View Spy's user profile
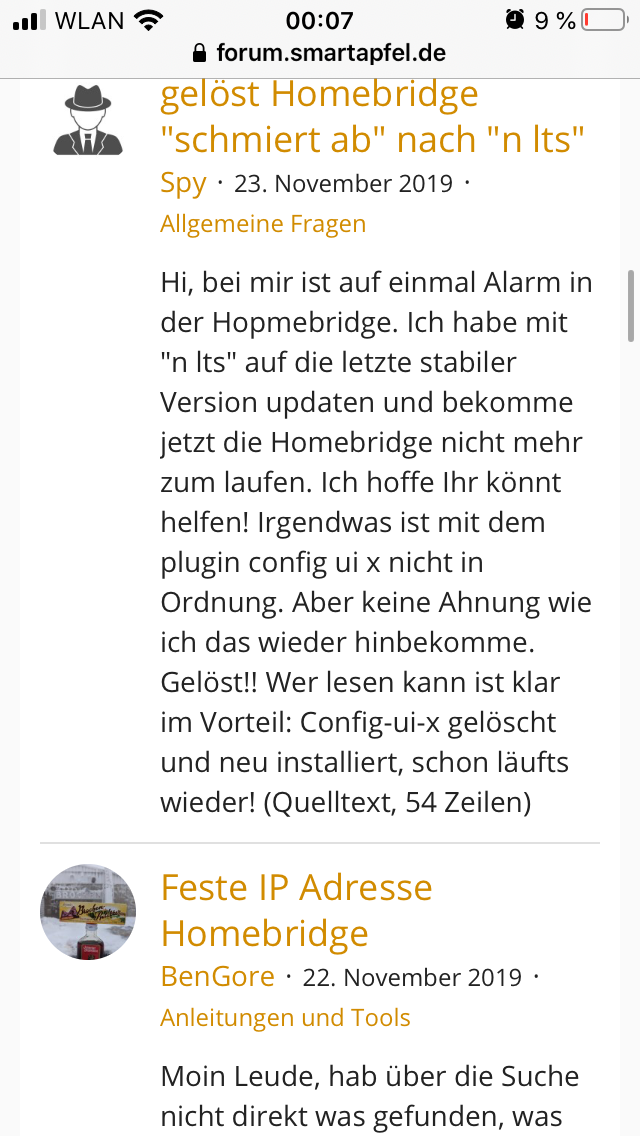Viewport: 640px width, 1136px height. coord(183,184)
